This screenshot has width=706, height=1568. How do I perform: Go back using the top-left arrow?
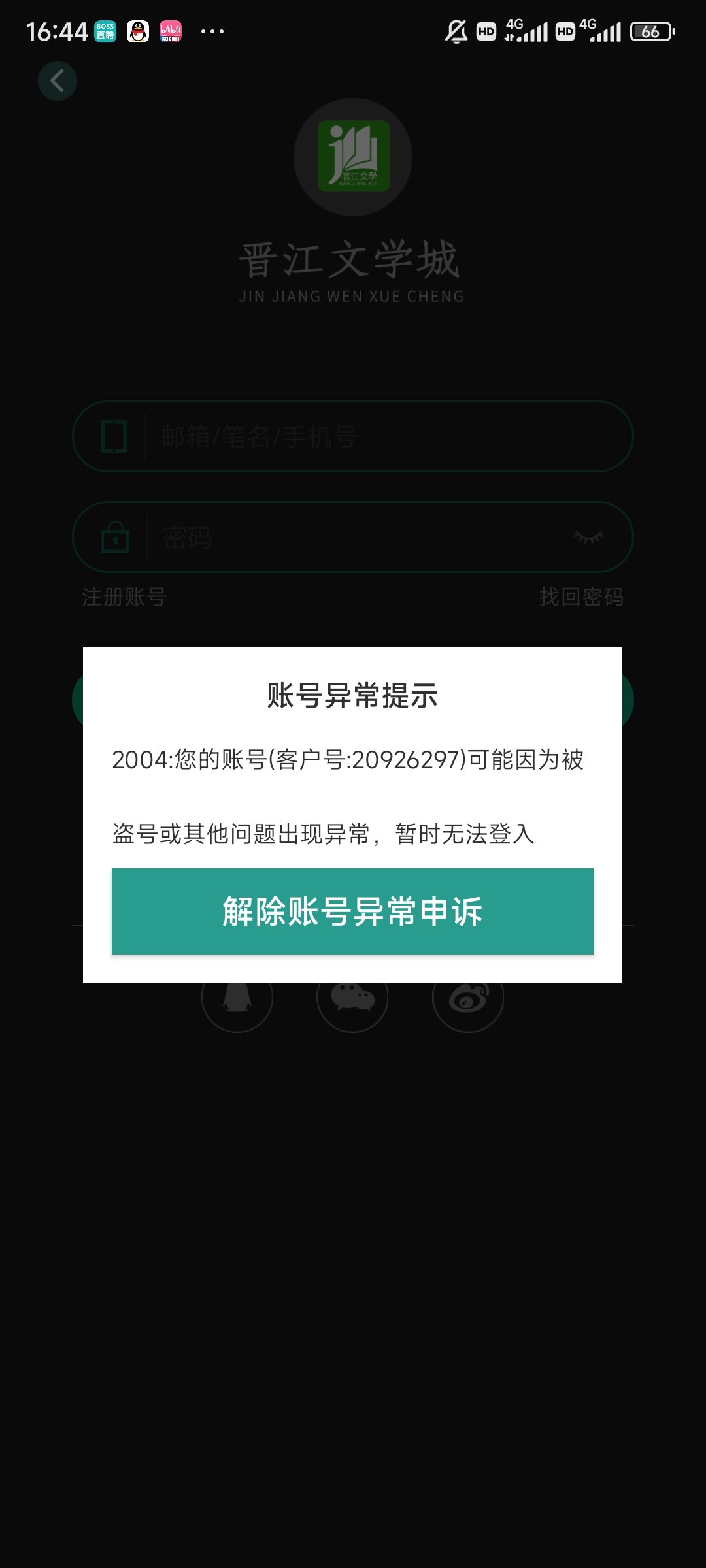click(58, 81)
